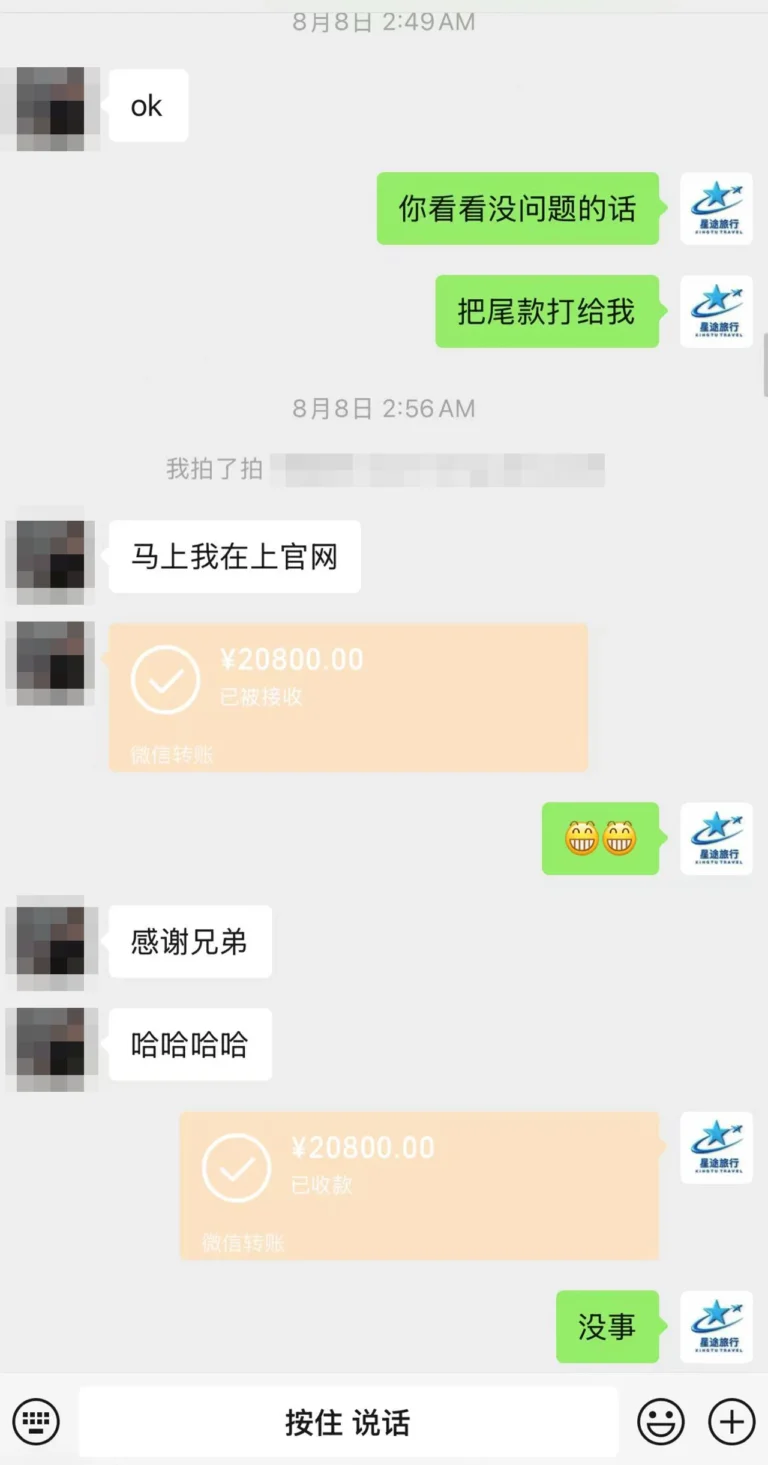The image size is (768, 1465).
Task: Tap the contact's avatar next to '马上我在上官网'
Action: coord(51,557)
